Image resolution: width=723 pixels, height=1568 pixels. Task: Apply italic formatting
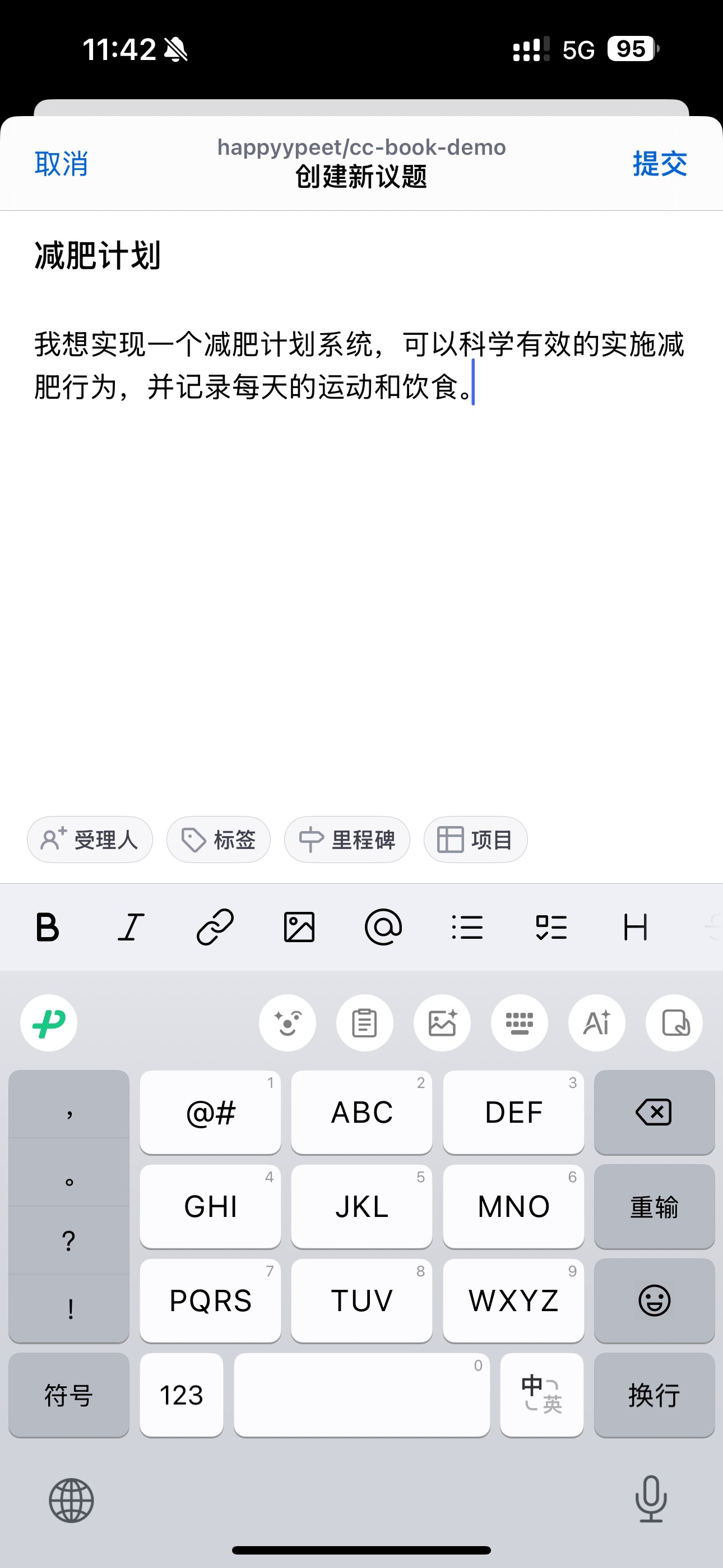pyautogui.click(x=131, y=928)
